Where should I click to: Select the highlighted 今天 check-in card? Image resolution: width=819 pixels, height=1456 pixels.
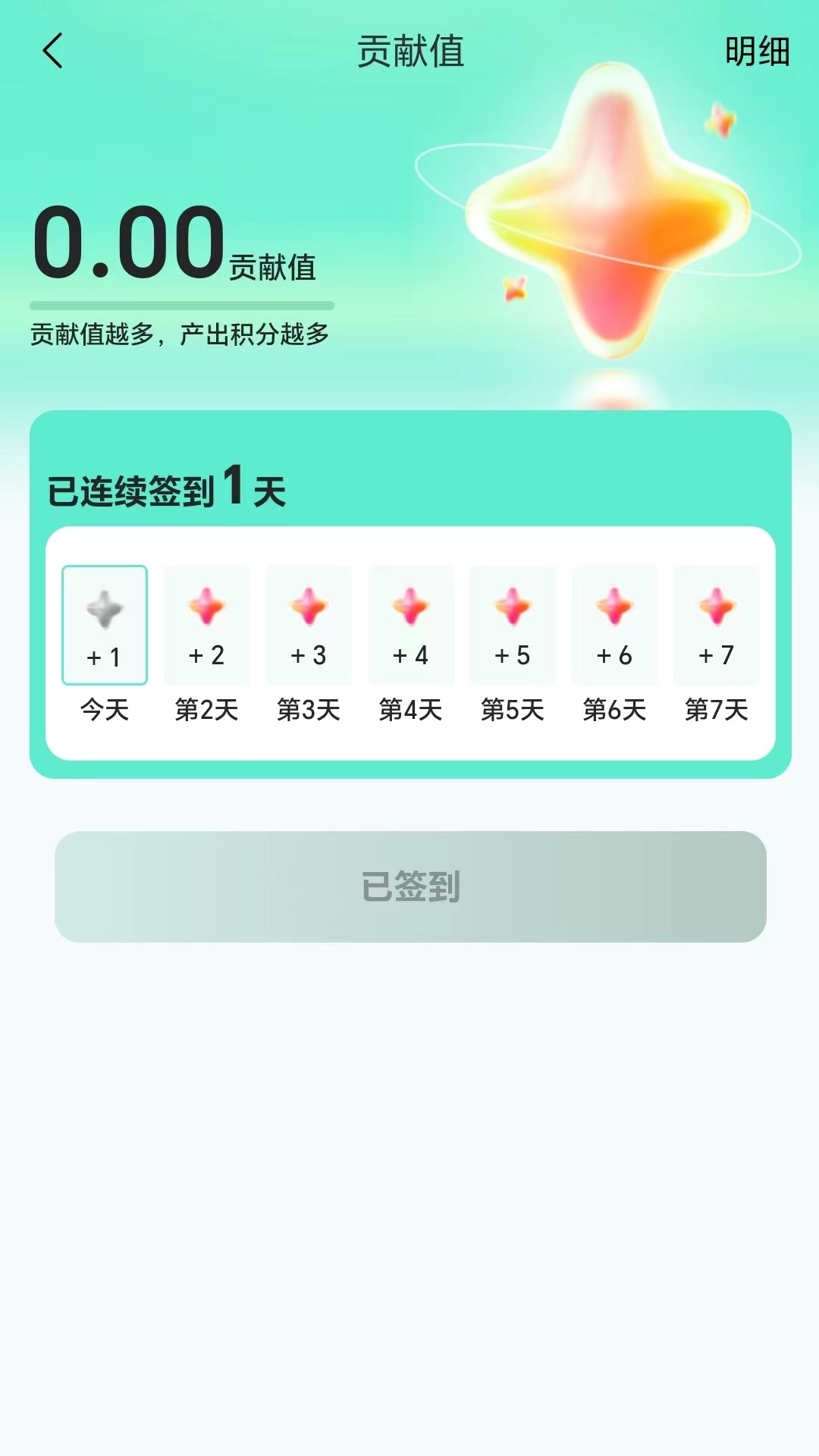(x=104, y=623)
